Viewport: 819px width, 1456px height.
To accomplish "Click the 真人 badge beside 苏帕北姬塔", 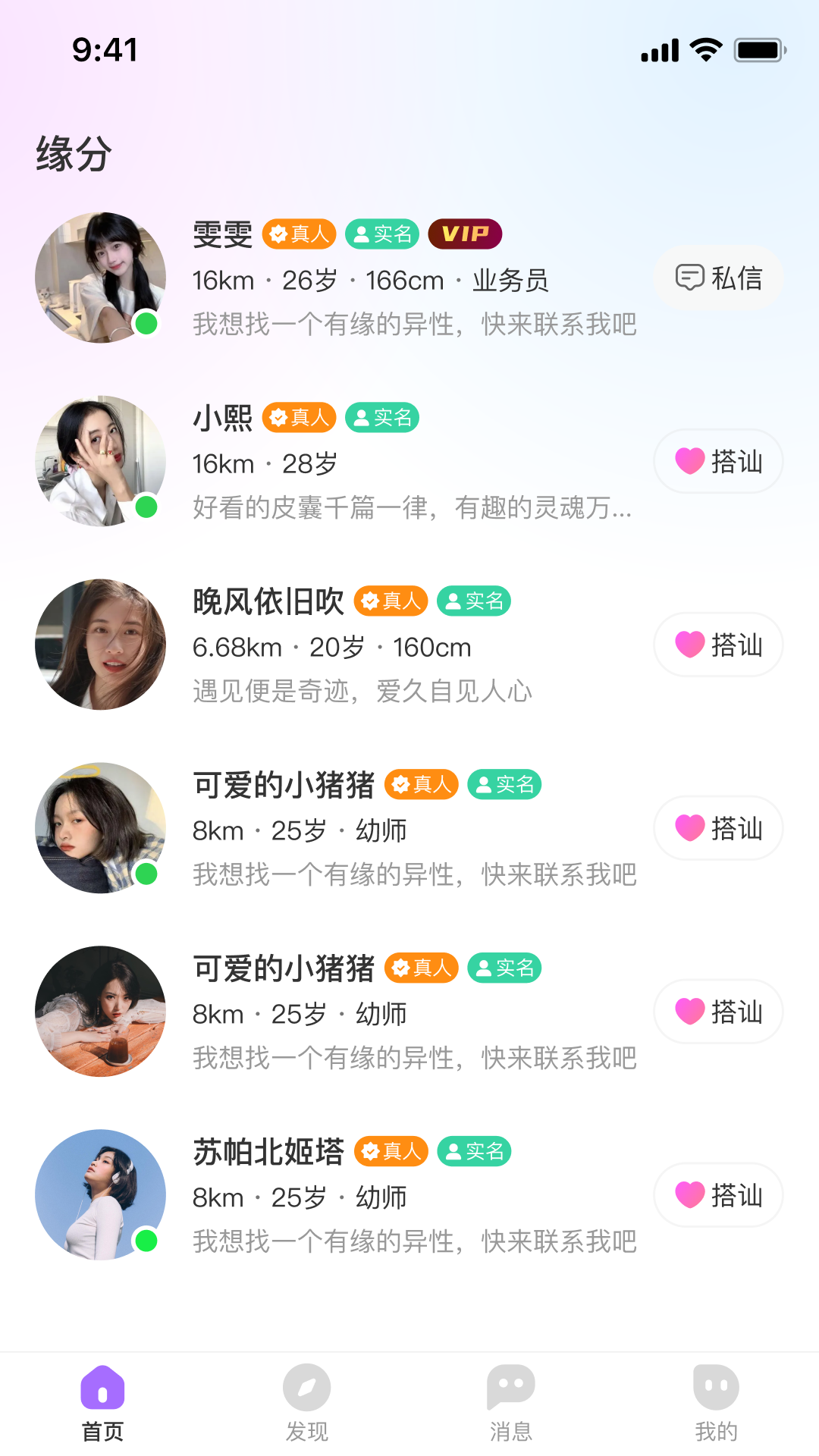I will [391, 1151].
